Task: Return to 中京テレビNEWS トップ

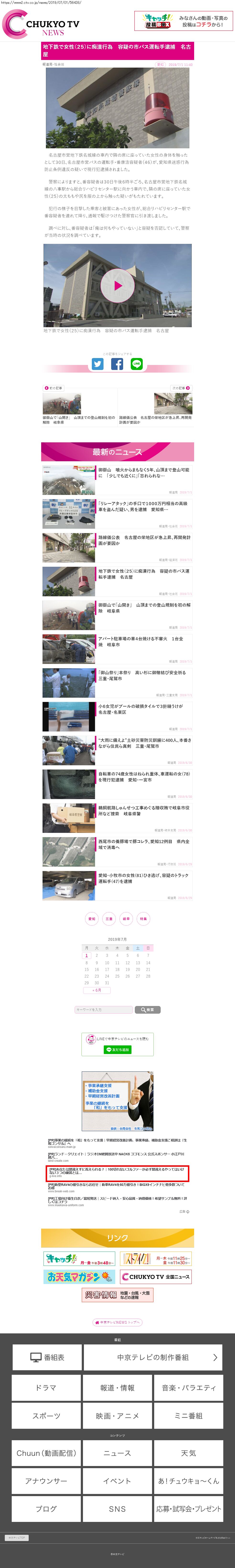Action: point(118,1322)
